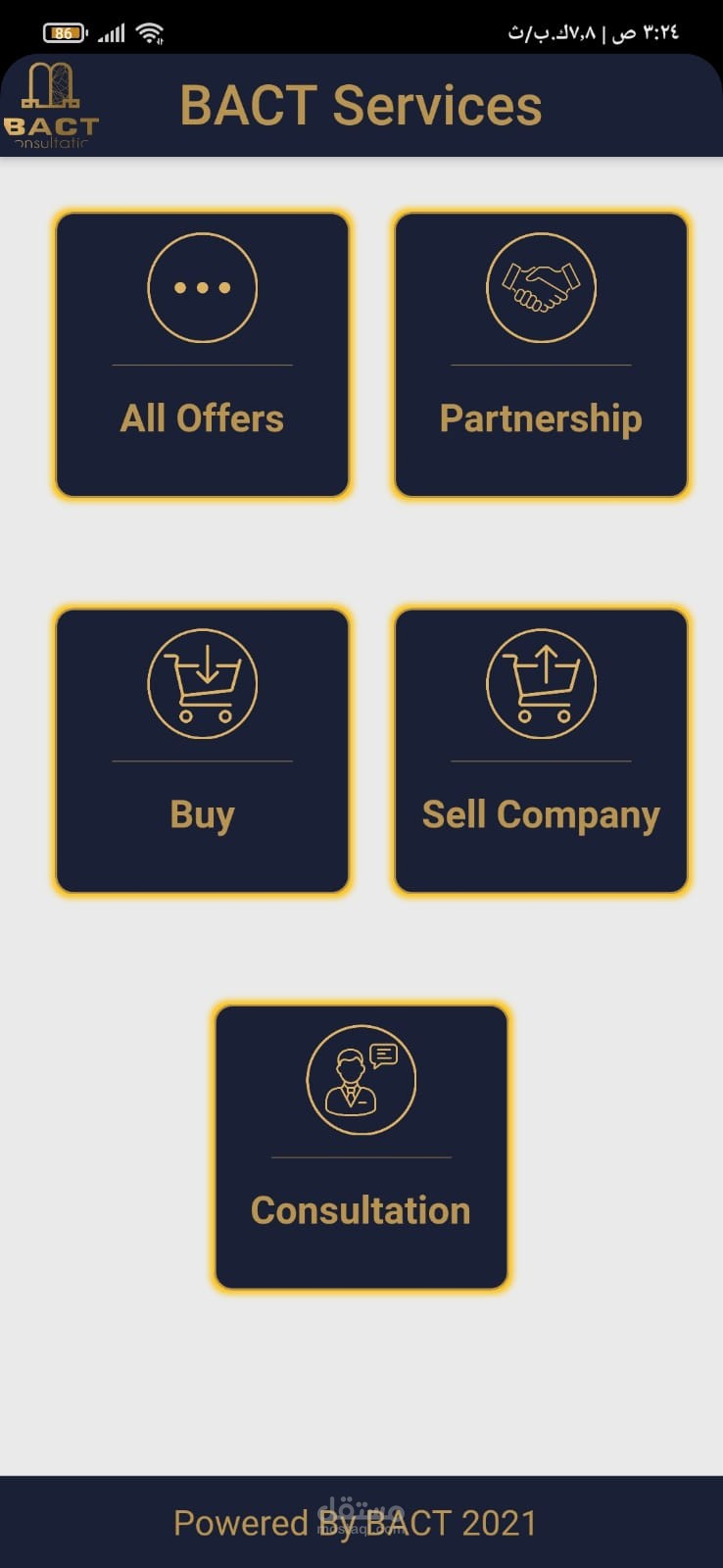Tap the ellipsis icon on All Offers card
723x1568 pixels.
point(202,287)
